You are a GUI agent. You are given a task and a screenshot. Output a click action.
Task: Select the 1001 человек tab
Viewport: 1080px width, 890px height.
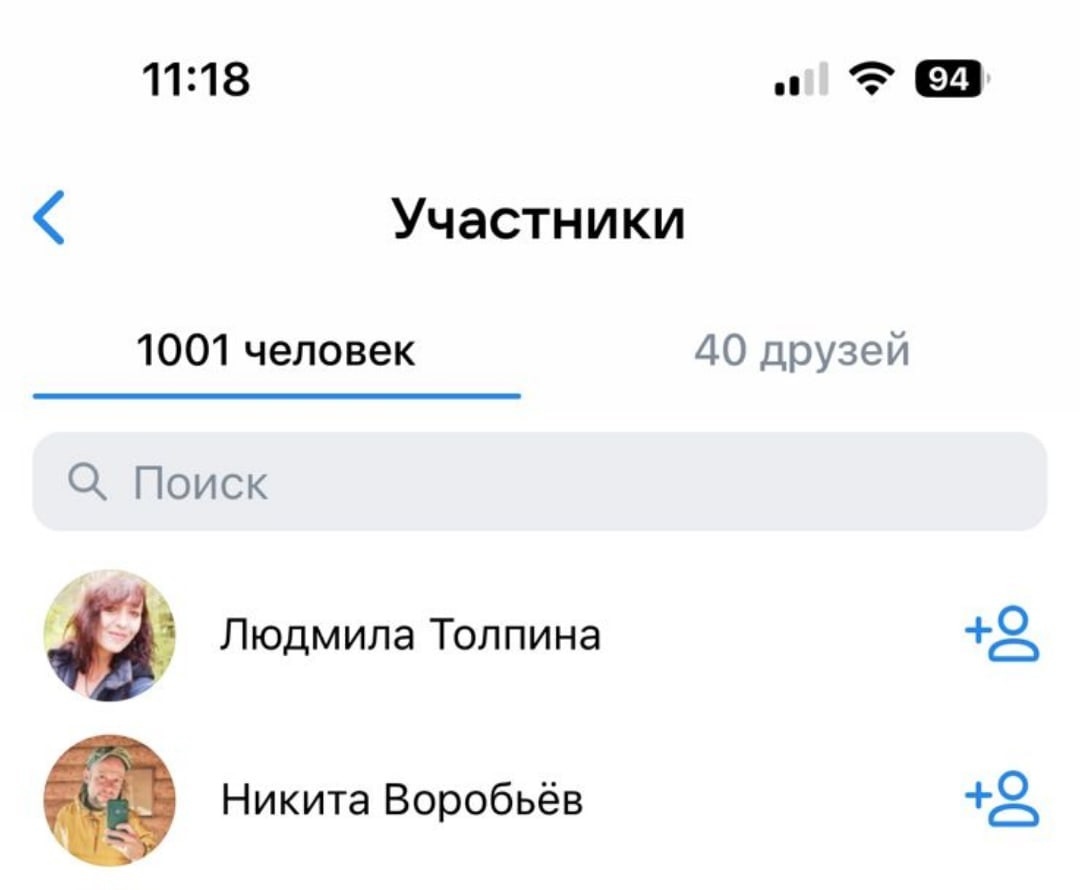click(x=275, y=352)
